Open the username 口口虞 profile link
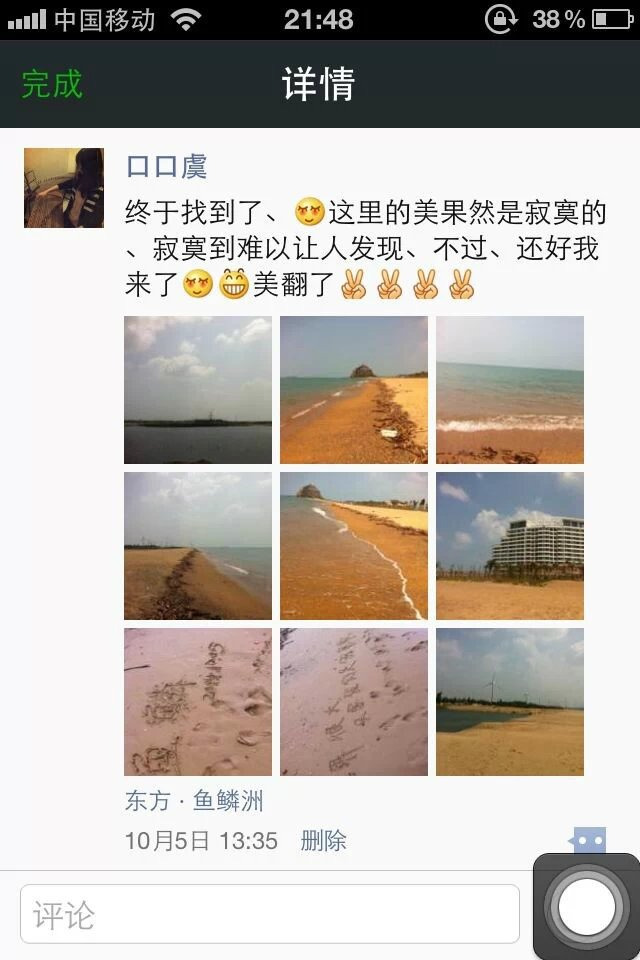Viewport: 640px width, 960px height. pyautogui.click(x=166, y=166)
